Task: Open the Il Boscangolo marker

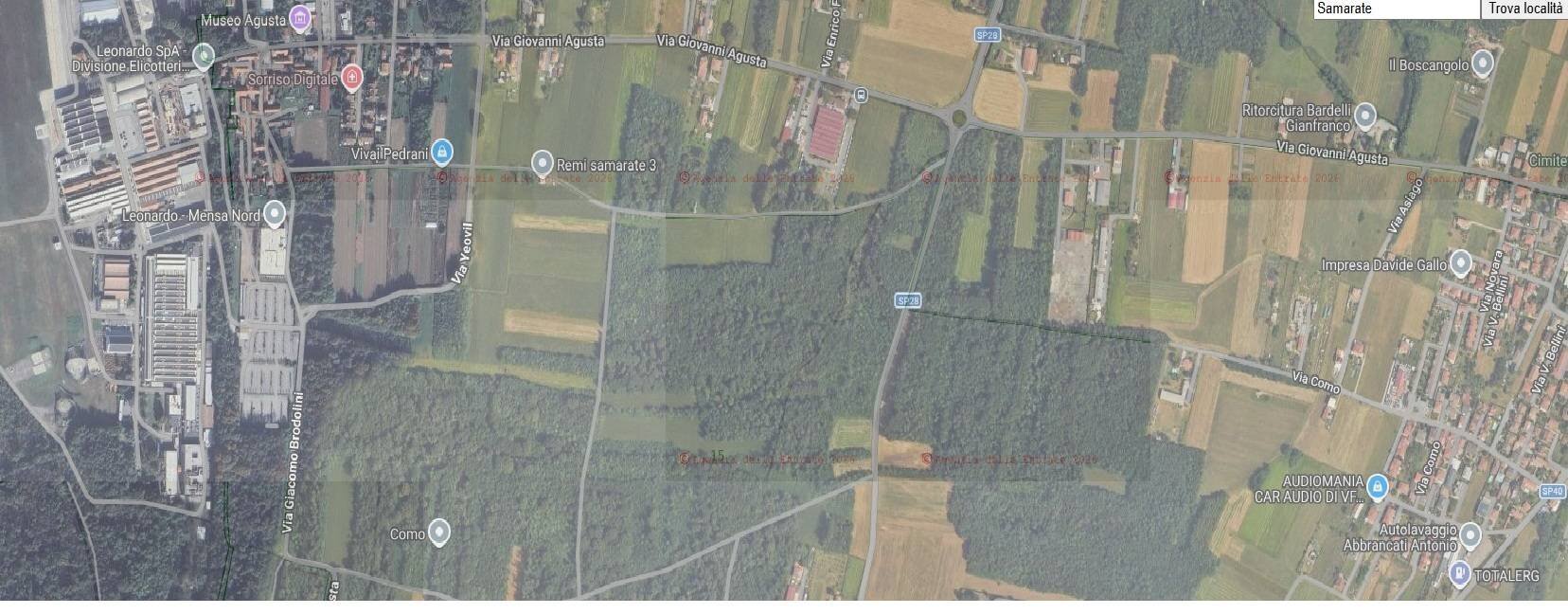Action: 1483,63
